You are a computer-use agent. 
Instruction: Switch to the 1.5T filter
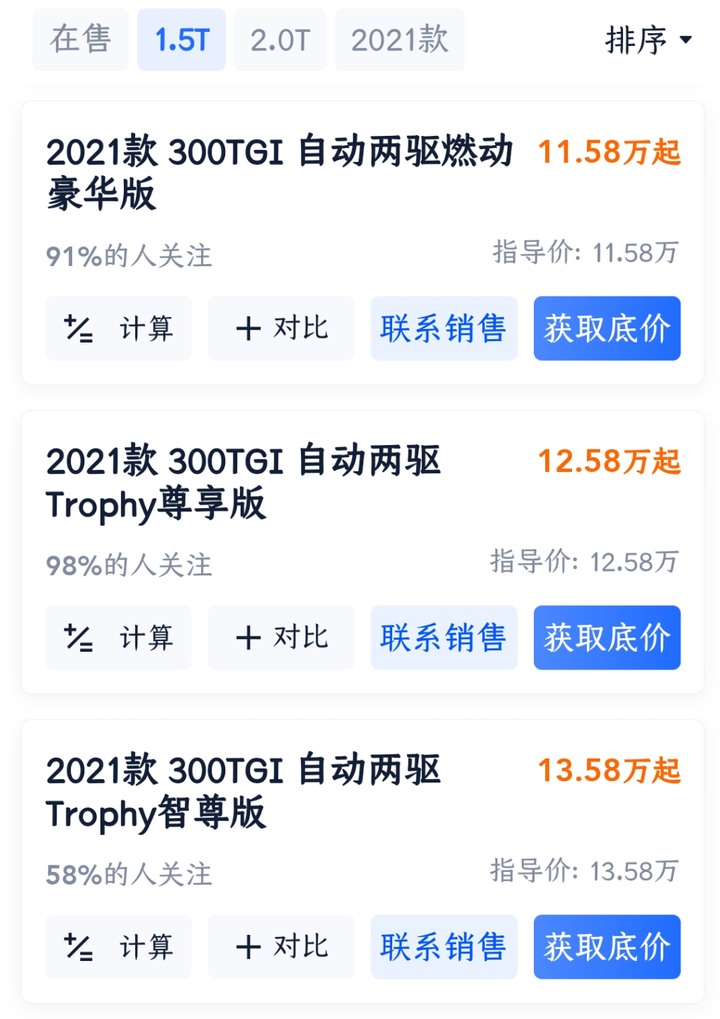click(x=181, y=40)
